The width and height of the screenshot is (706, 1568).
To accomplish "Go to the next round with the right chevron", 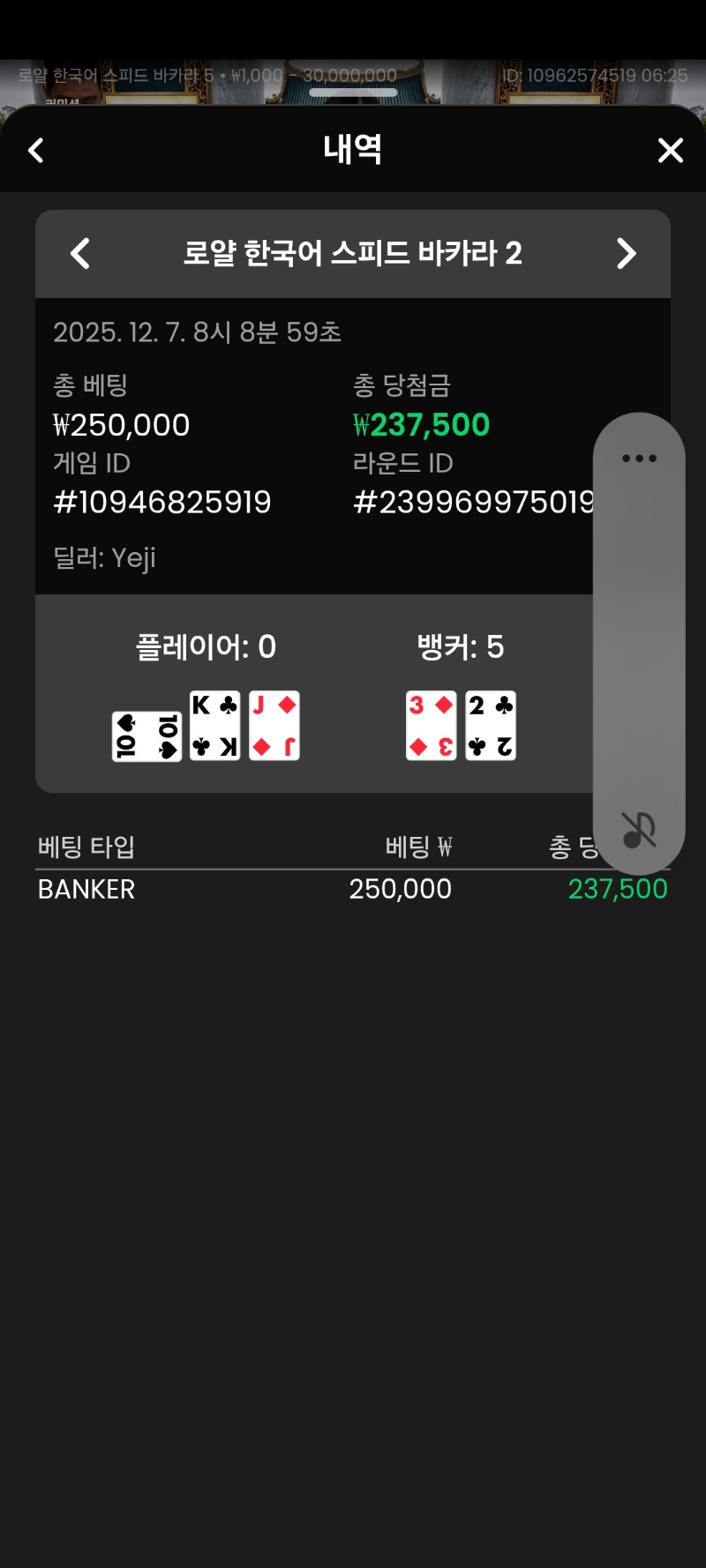I will coord(627,253).
